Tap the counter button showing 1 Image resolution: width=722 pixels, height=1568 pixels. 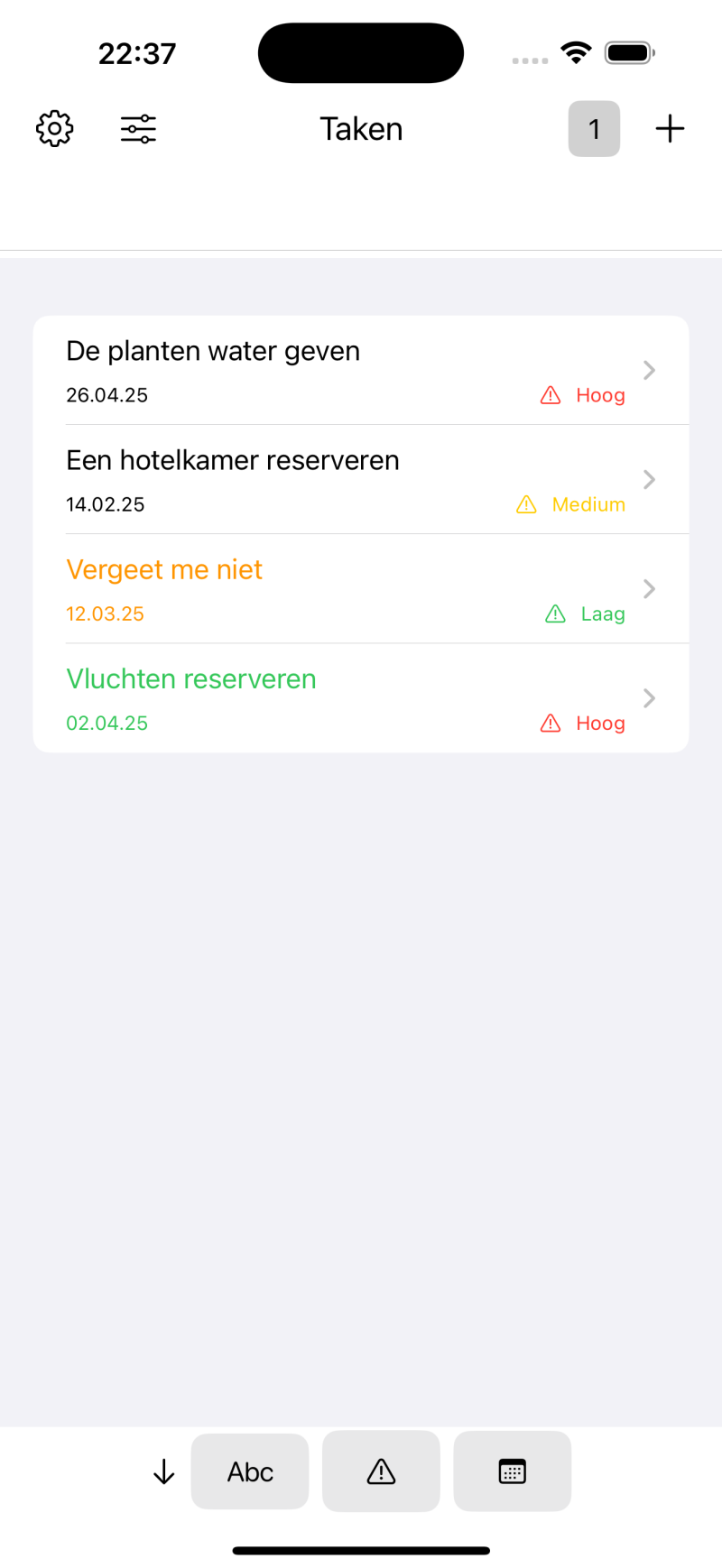coord(594,129)
